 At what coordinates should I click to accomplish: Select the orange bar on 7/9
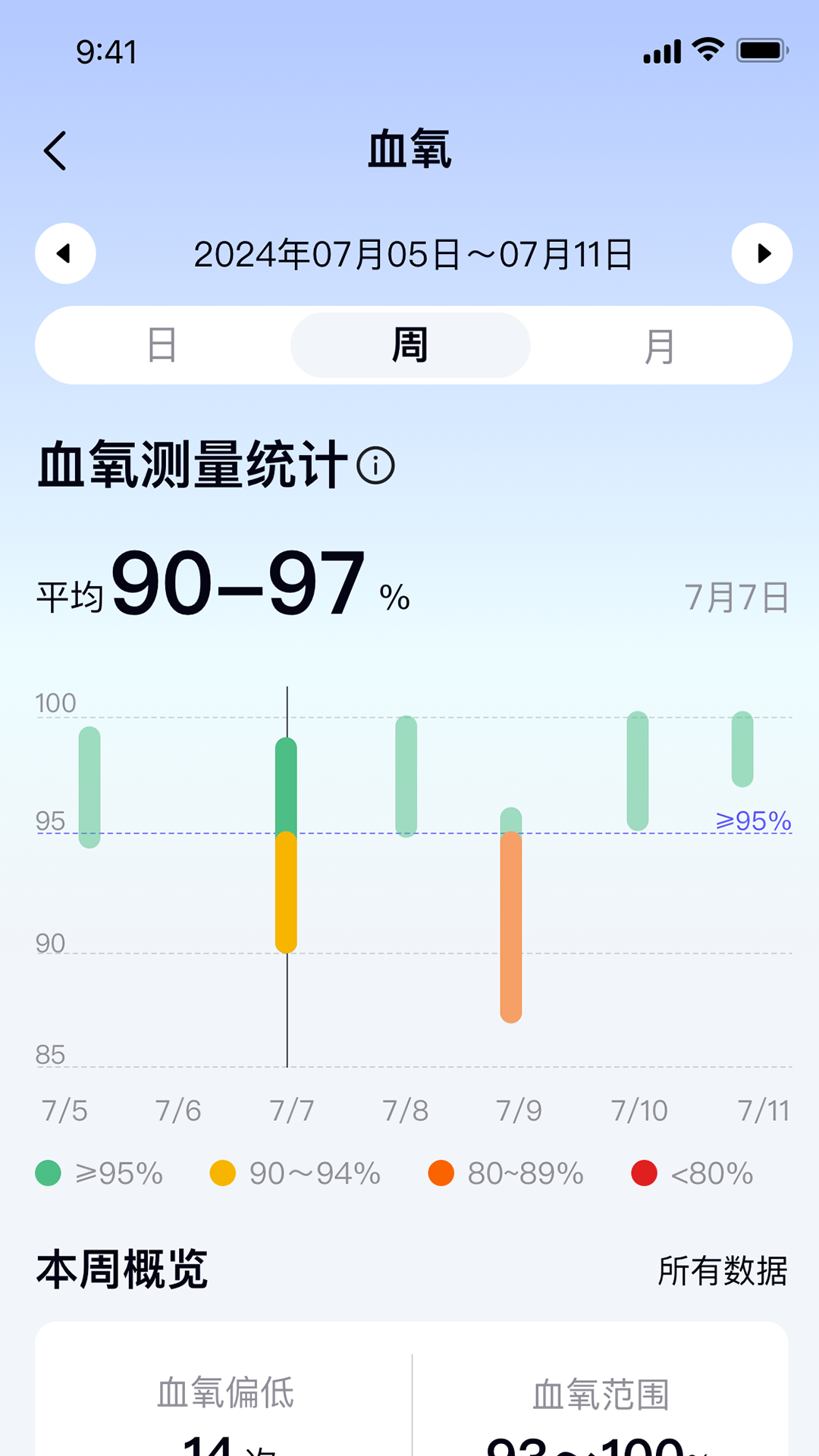511,925
